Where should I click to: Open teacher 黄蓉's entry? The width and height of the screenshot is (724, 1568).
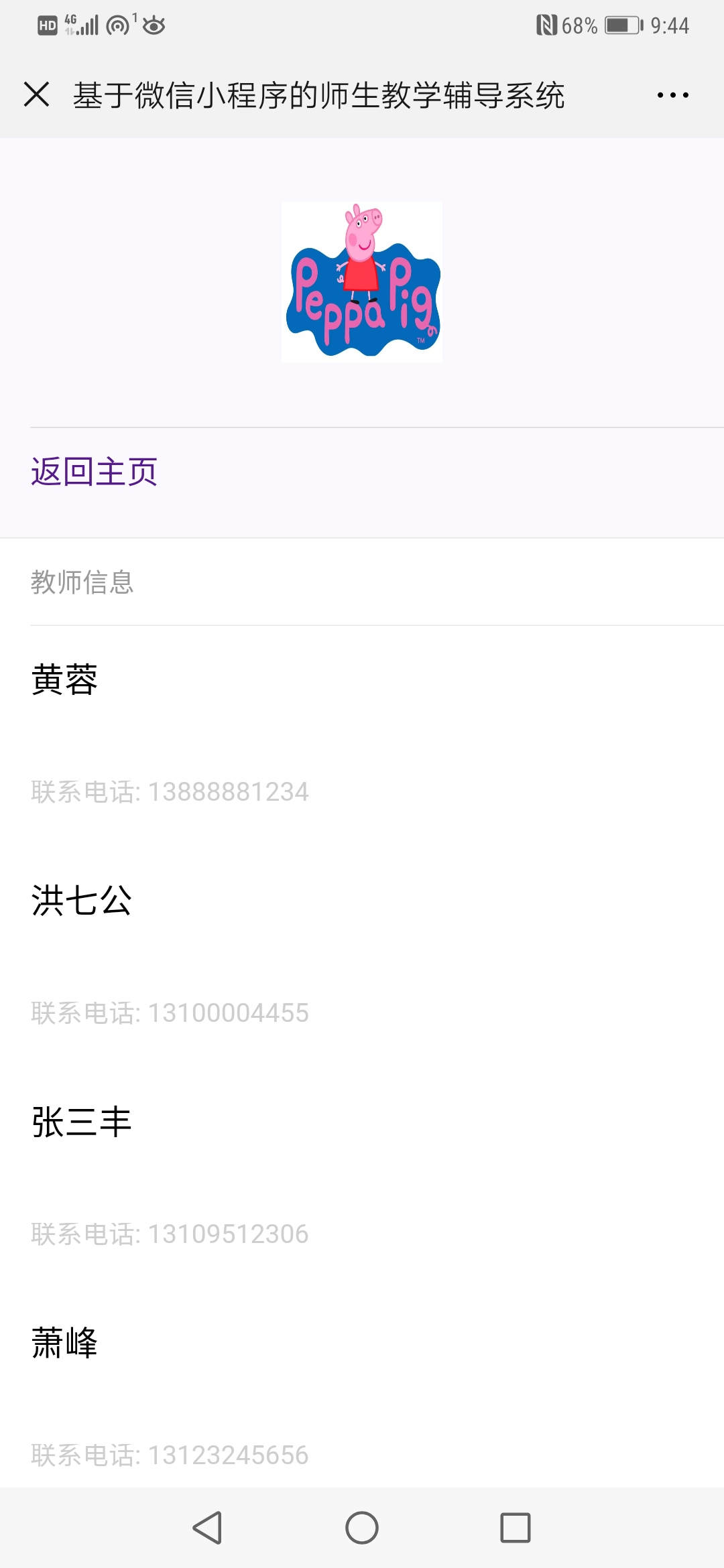[362, 736]
